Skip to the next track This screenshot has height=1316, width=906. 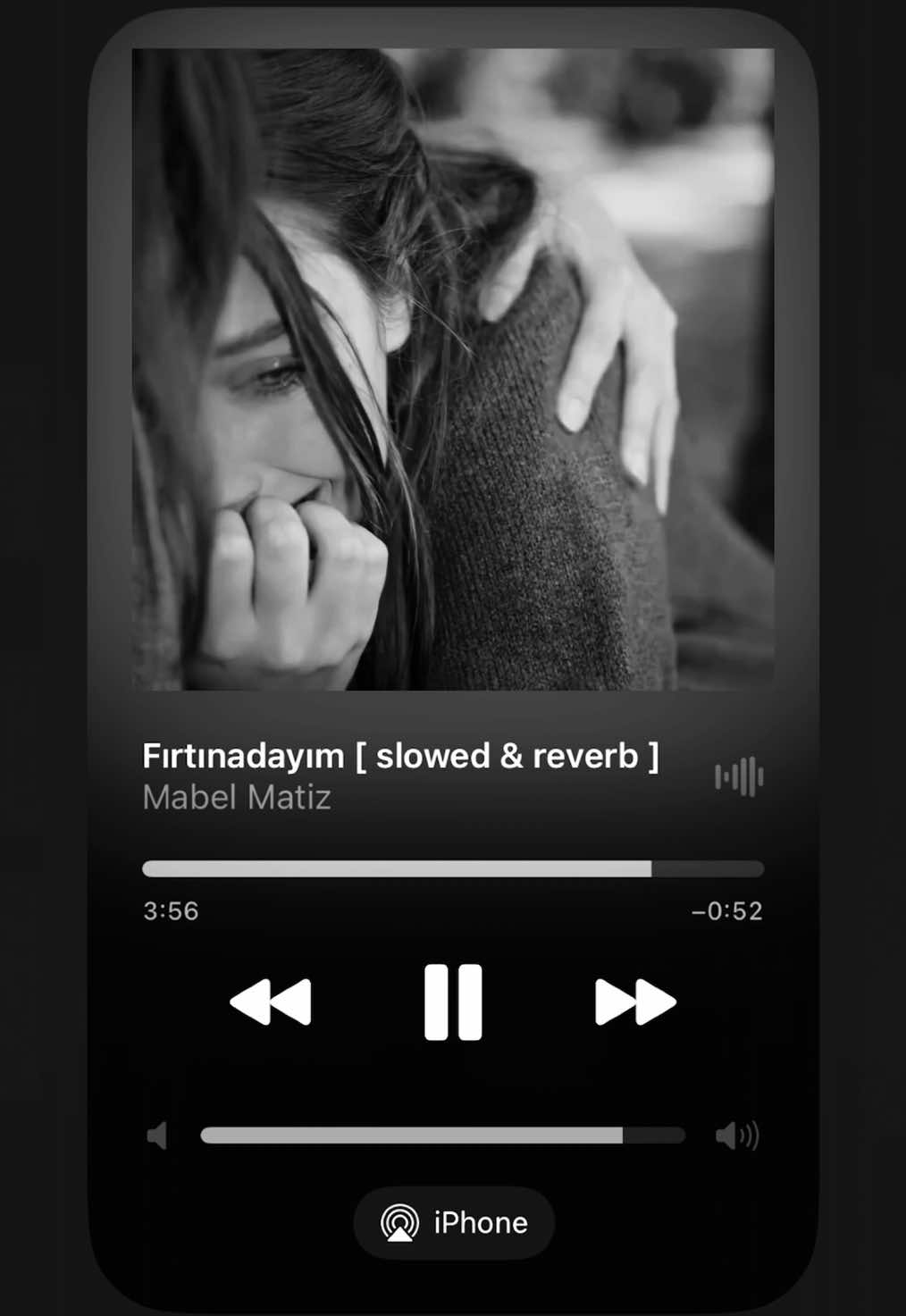635,1002
